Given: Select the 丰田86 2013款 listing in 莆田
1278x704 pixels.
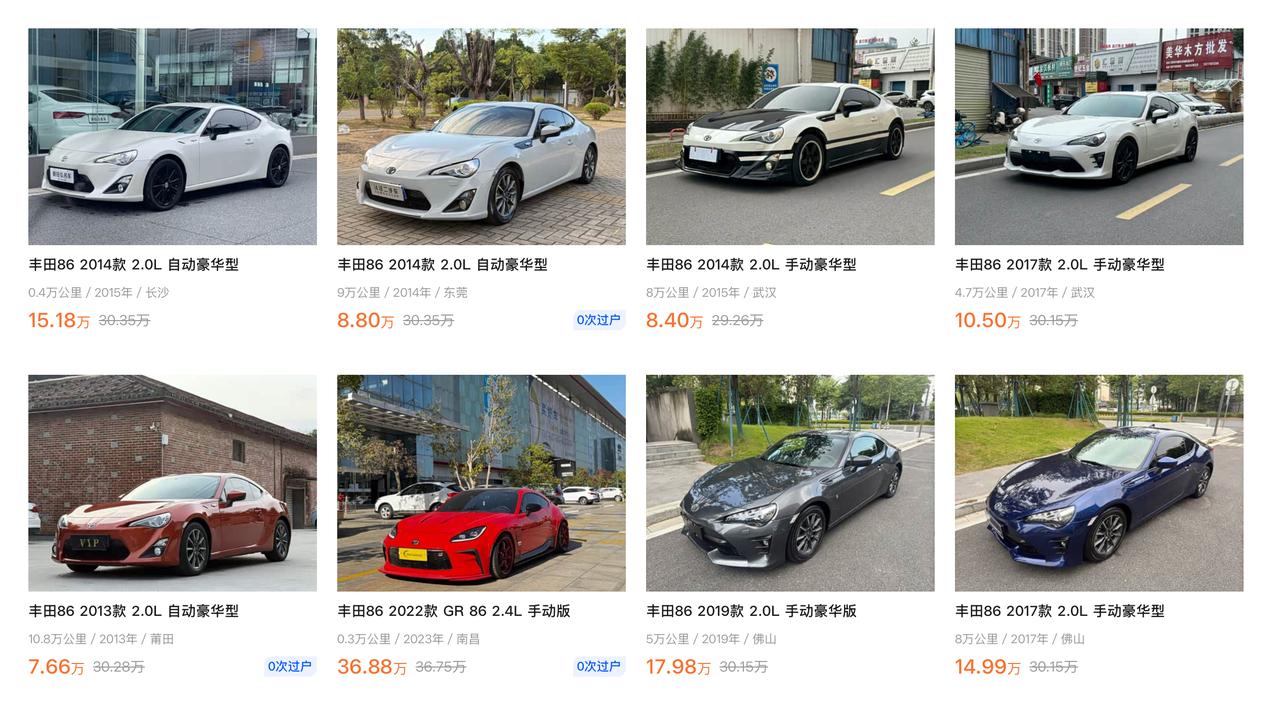Looking at the screenshot, I should [172, 483].
